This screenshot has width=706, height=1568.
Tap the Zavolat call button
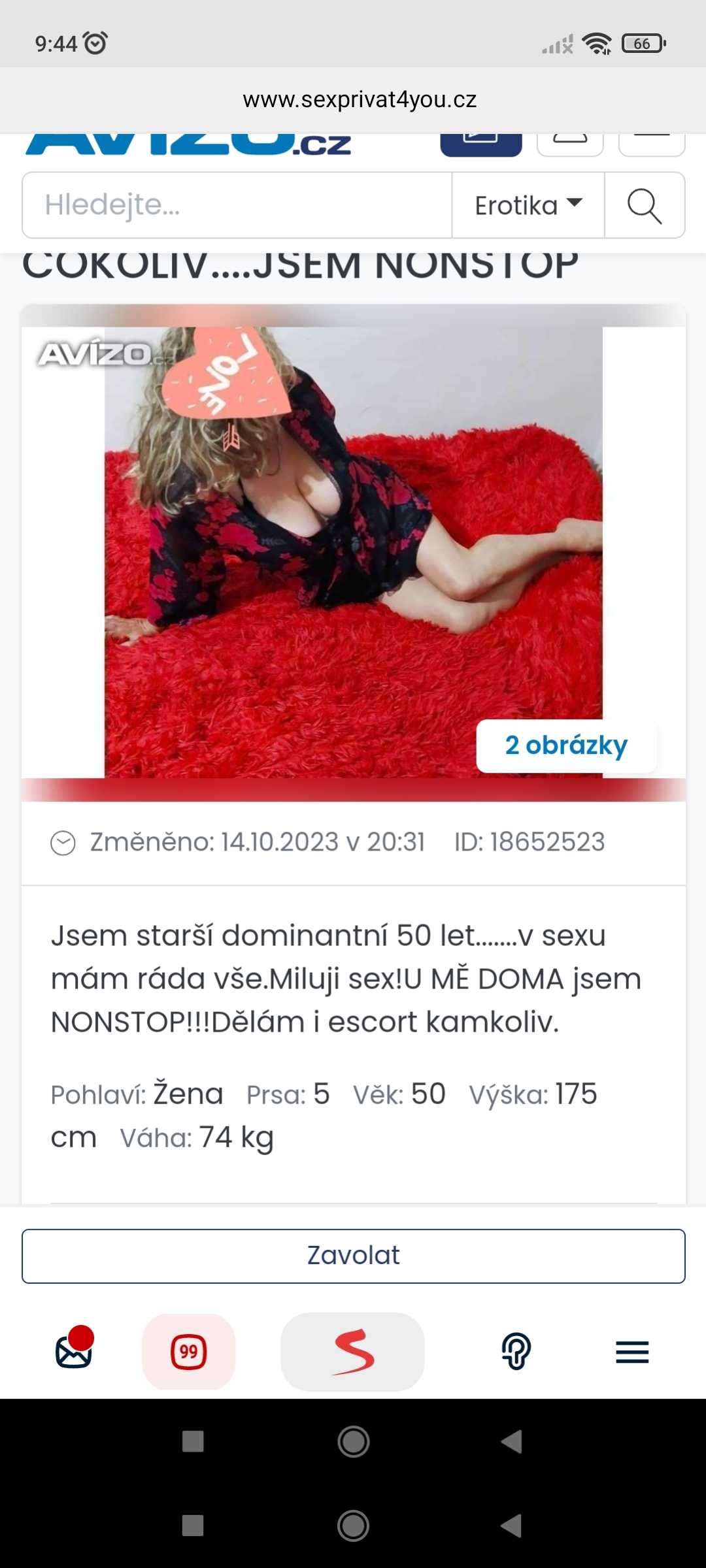click(x=353, y=1256)
